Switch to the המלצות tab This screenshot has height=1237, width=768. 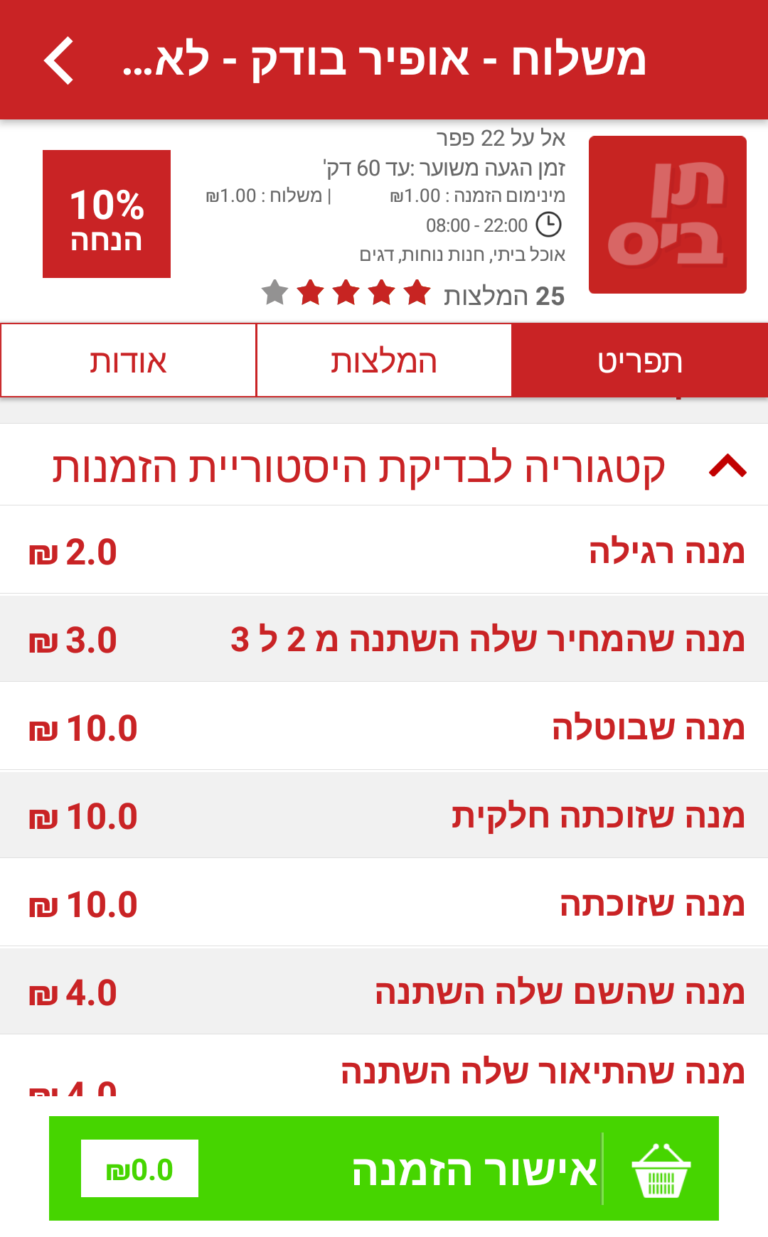(384, 360)
